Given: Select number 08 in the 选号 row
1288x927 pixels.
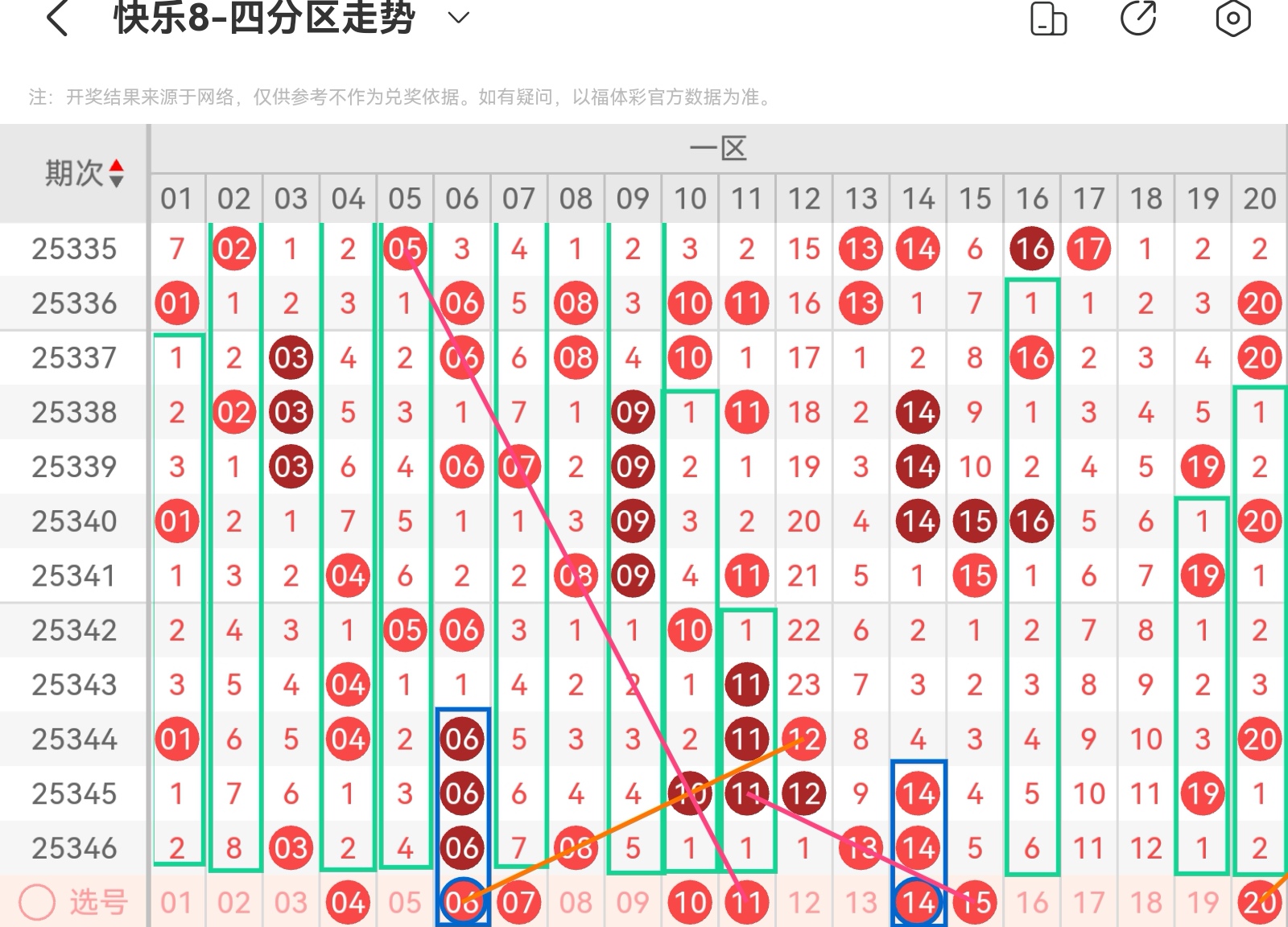Looking at the screenshot, I should pyautogui.click(x=576, y=903).
